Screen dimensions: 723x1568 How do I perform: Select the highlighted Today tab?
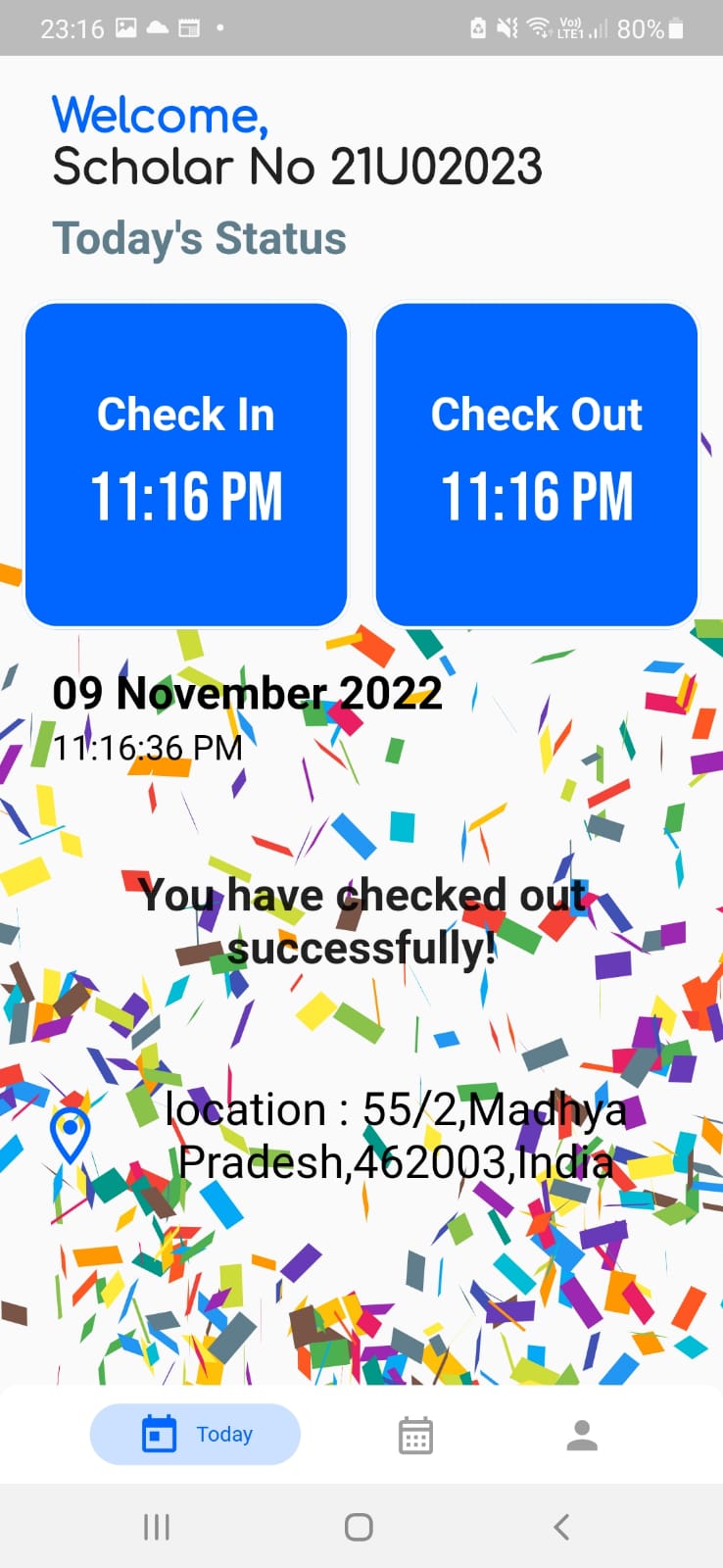pyautogui.click(x=193, y=1434)
